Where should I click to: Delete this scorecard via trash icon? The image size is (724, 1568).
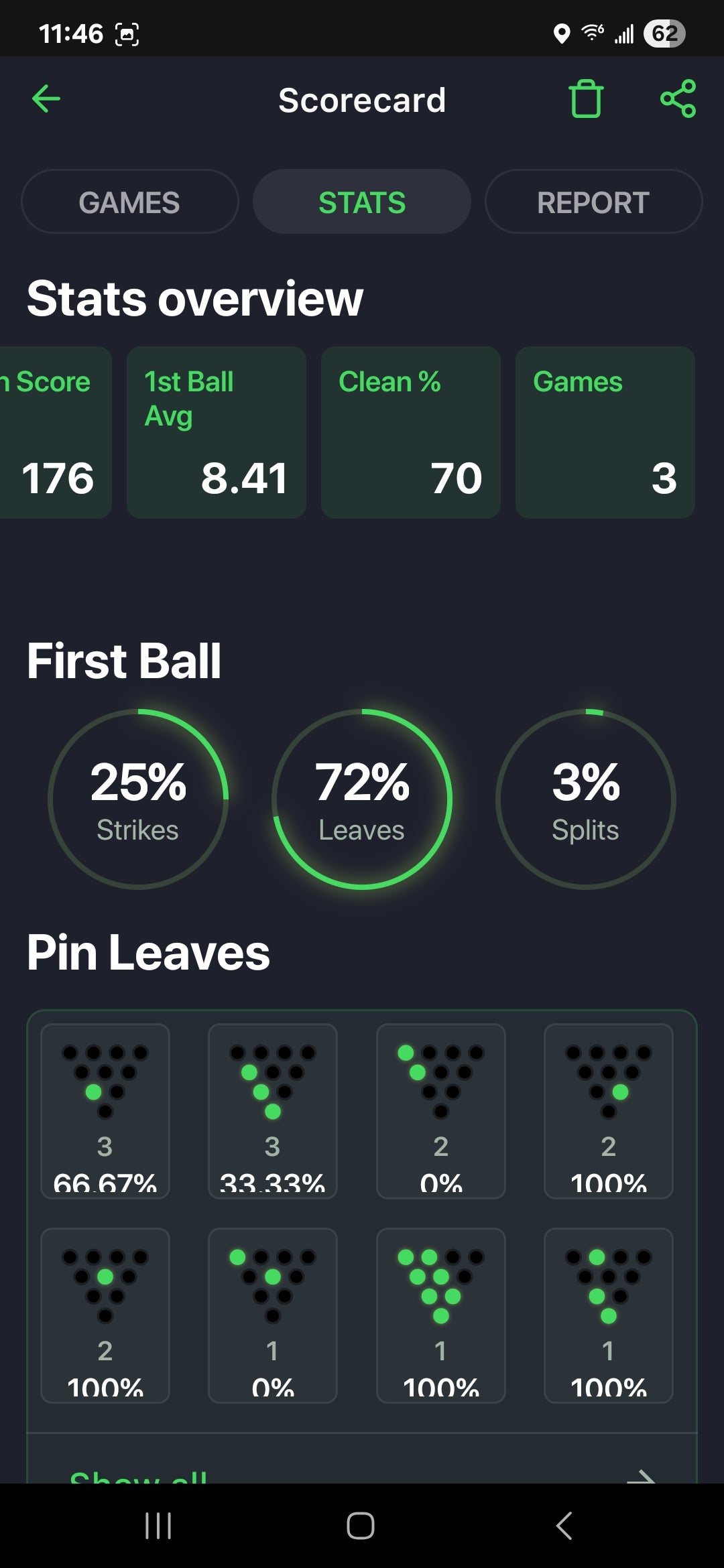586,99
